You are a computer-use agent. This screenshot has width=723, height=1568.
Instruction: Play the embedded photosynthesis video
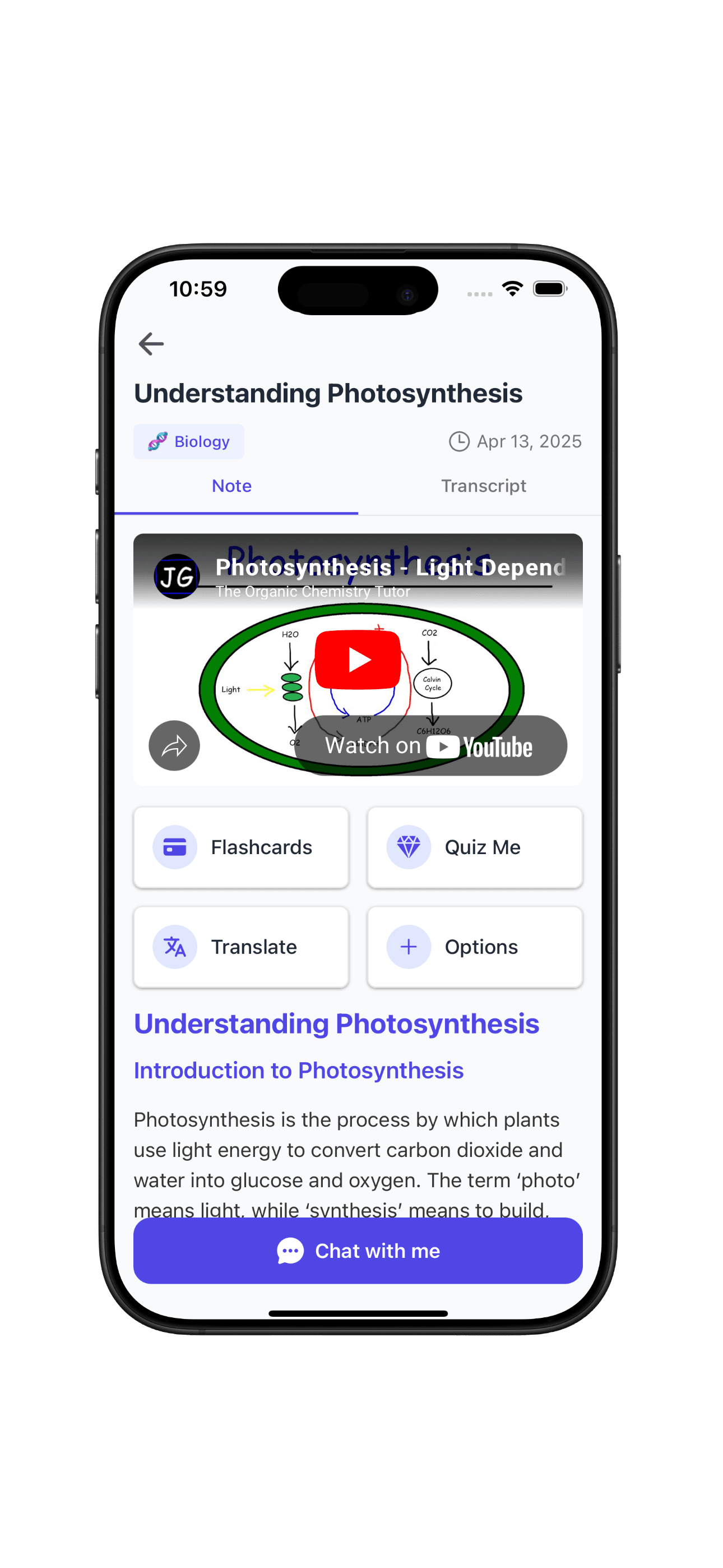358,660
